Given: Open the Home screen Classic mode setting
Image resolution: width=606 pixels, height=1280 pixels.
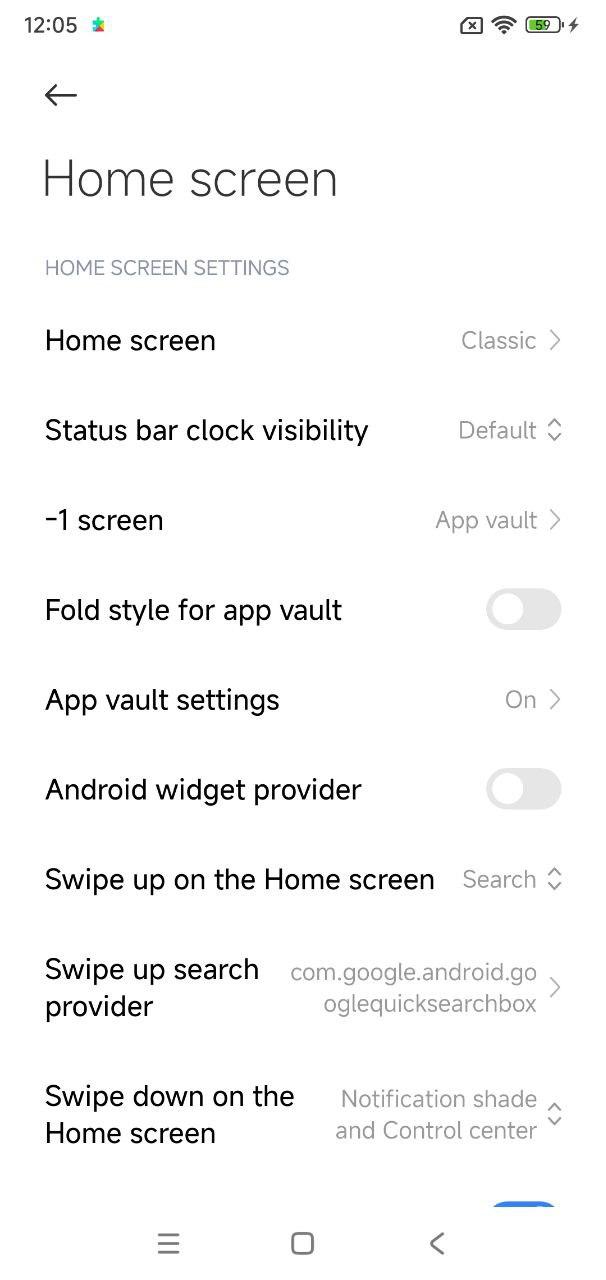Looking at the screenshot, I should click(x=302, y=341).
